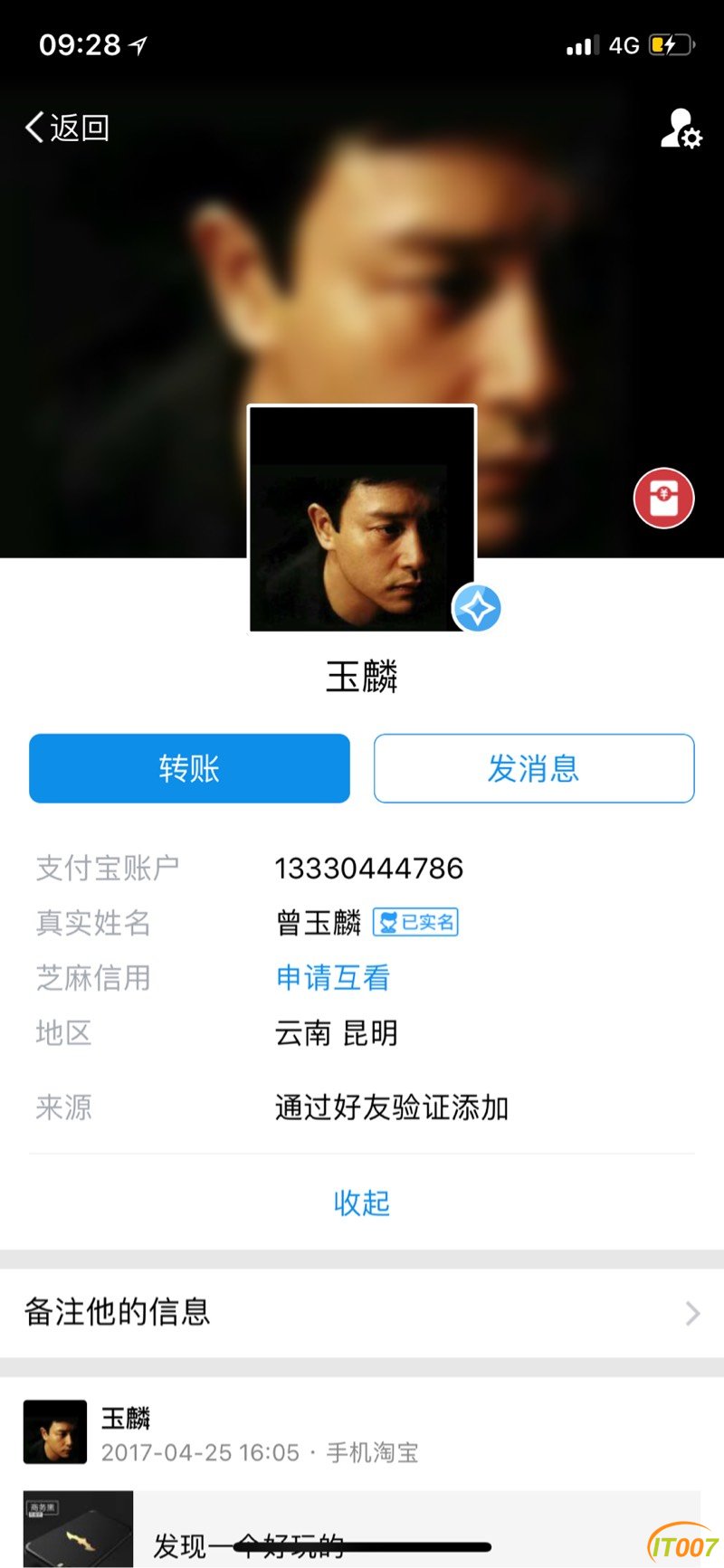Go back using the 返回 button

click(x=68, y=128)
